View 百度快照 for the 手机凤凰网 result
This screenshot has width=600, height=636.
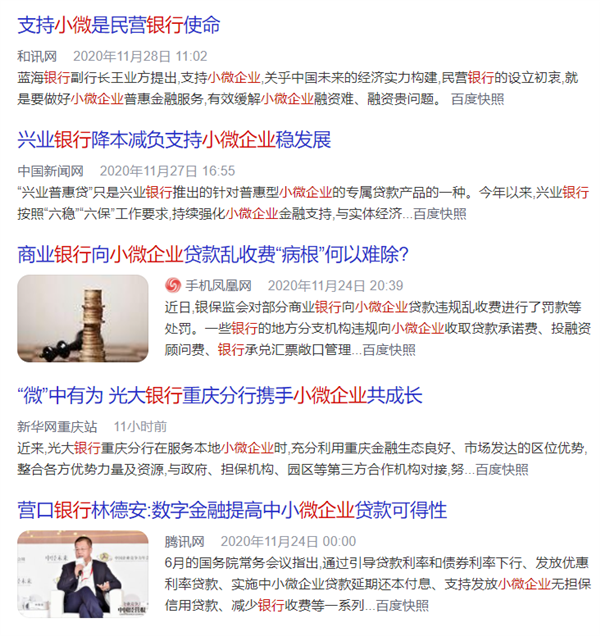389,350
